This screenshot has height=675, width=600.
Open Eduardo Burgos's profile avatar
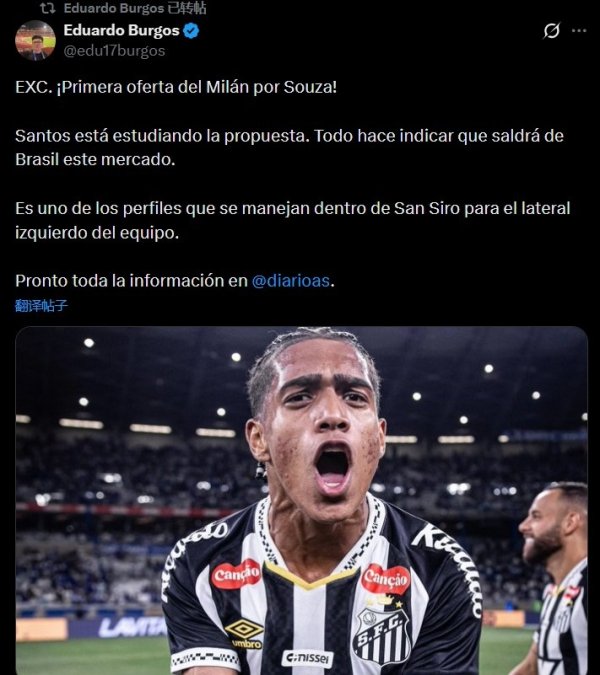pyautogui.click(x=35, y=40)
